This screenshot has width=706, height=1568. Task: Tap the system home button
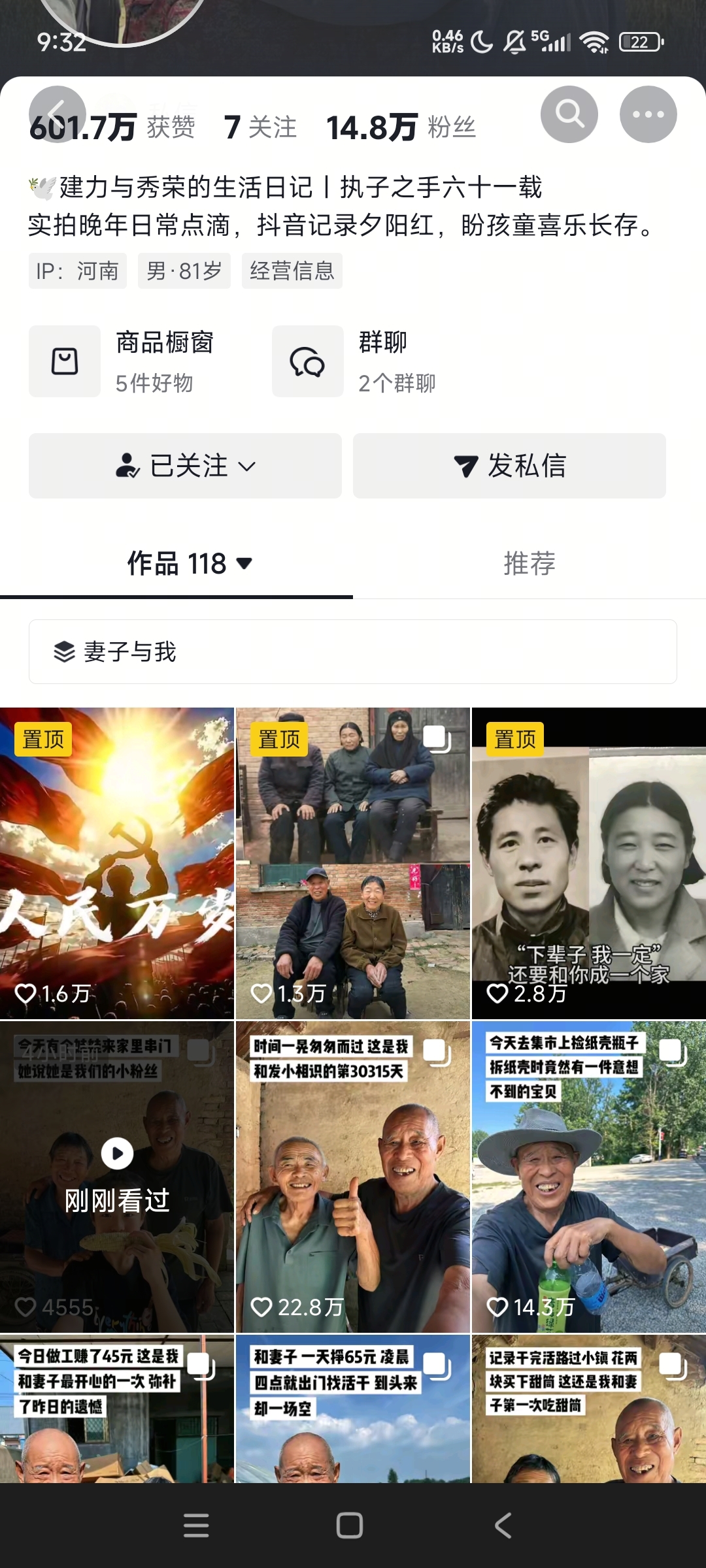click(350, 1526)
